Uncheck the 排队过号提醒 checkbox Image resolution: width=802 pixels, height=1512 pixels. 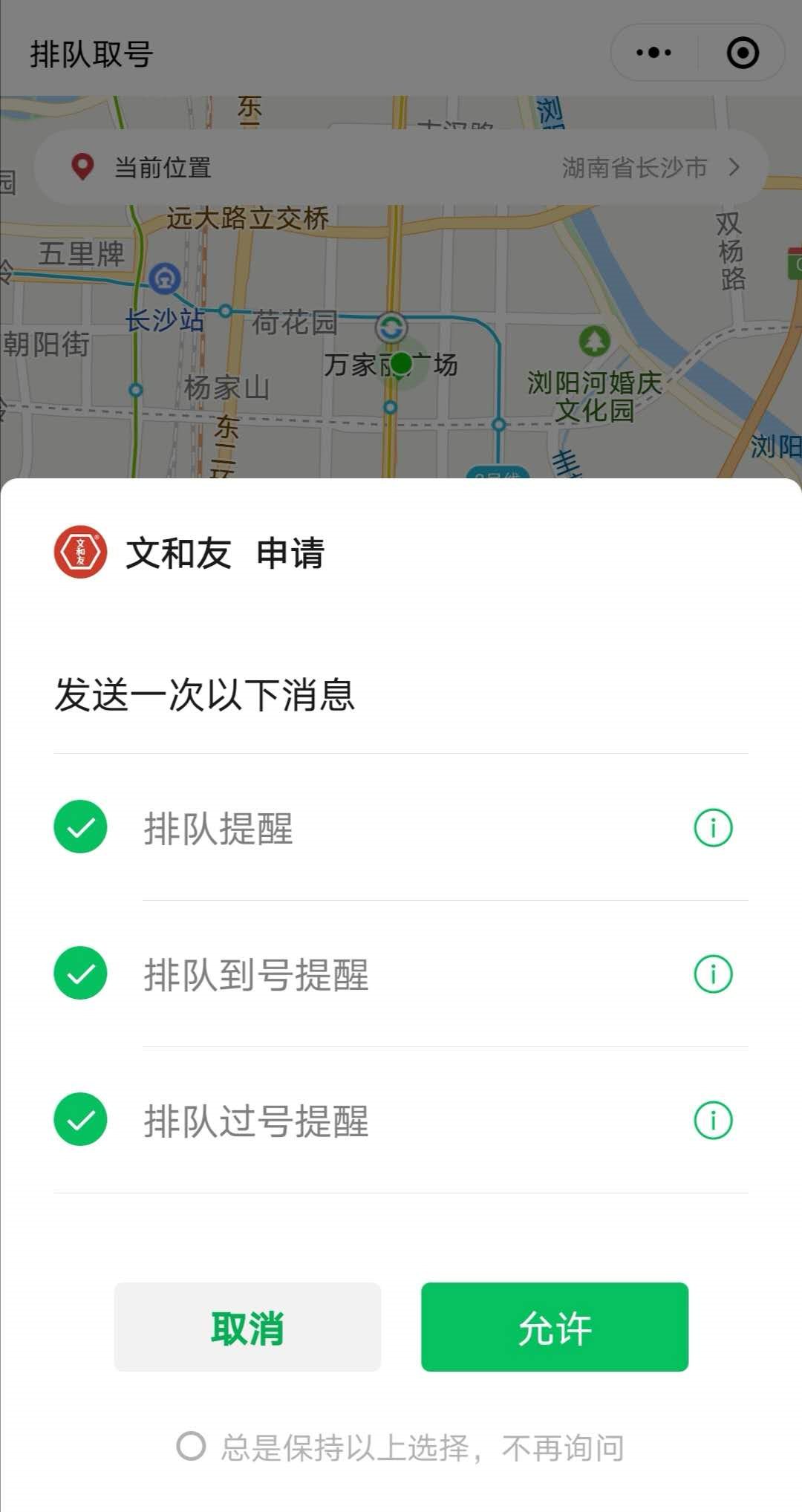tap(80, 1119)
